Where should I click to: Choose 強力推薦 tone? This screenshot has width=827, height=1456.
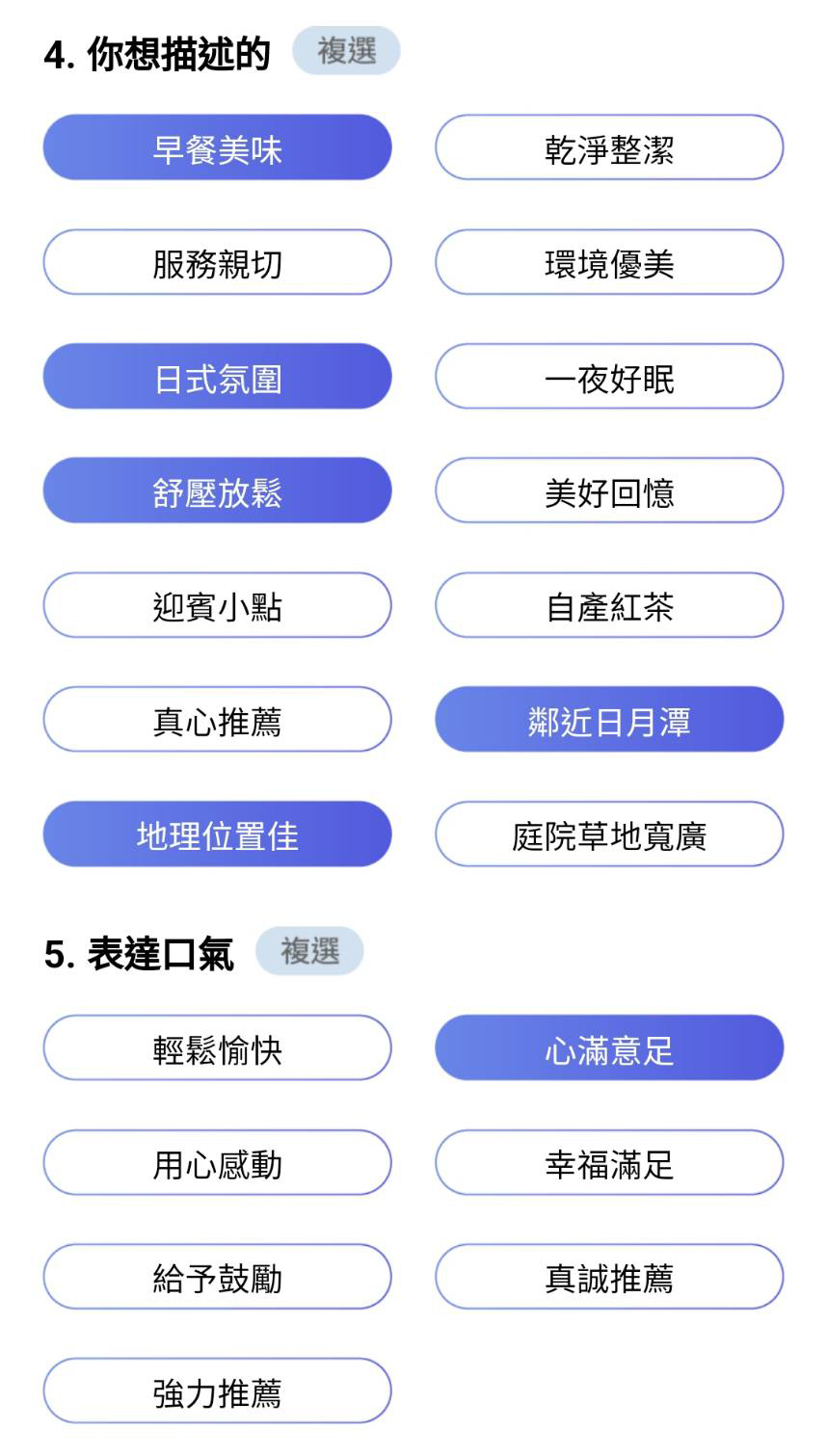coord(217,1391)
